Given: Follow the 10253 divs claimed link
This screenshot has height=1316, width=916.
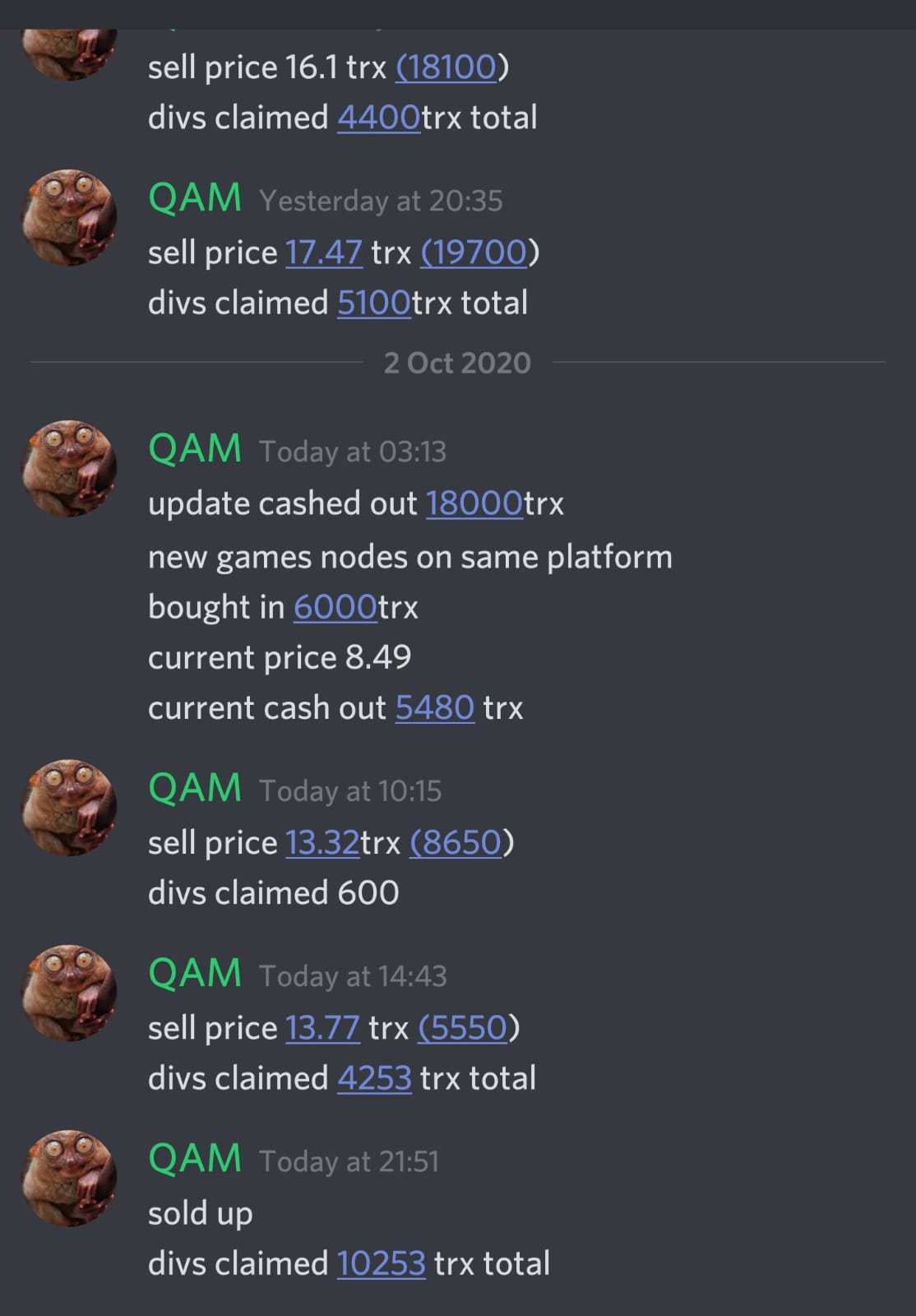Looking at the screenshot, I should click(x=381, y=1264).
